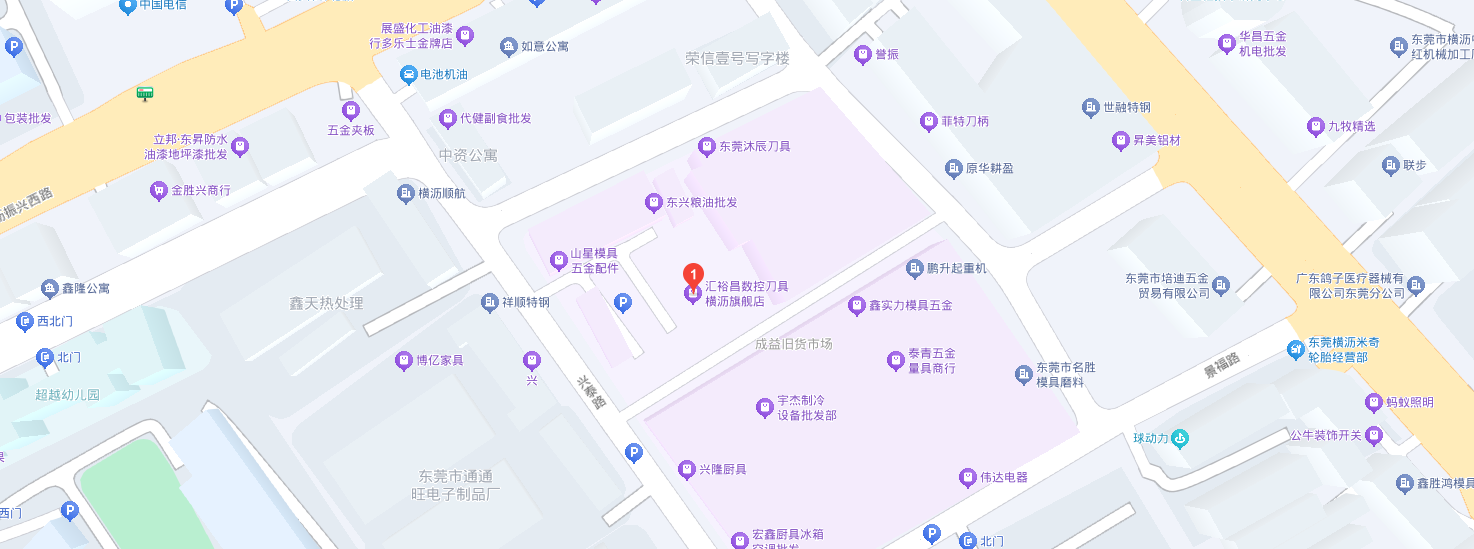Image resolution: width=1474 pixels, height=549 pixels.
Task: Select the 祥顺特钢 company marker
Action: [490, 302]
